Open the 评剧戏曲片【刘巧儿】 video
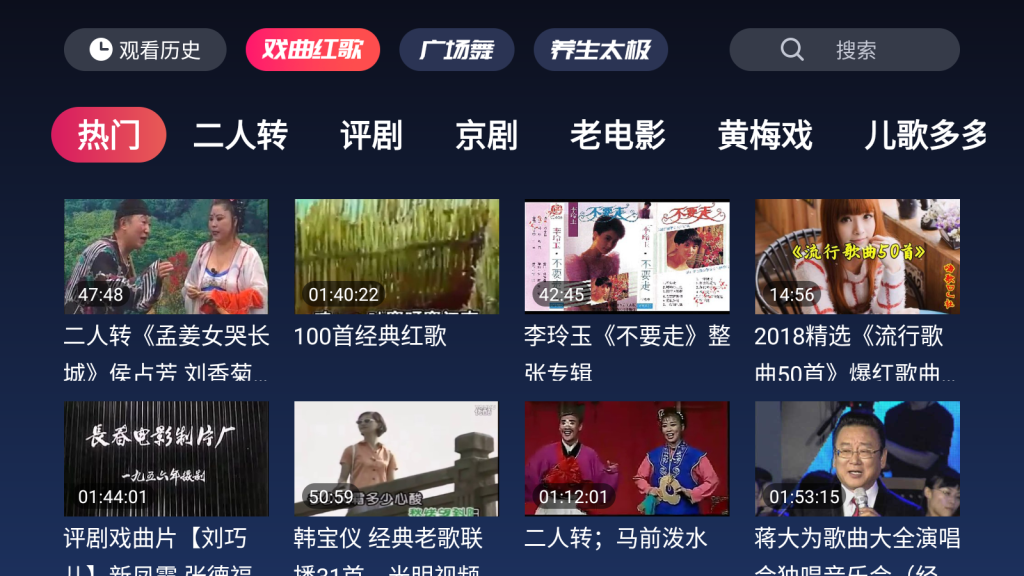This screenshot has width=1024, height=576. pyautogui.click(x=166, y=459)
